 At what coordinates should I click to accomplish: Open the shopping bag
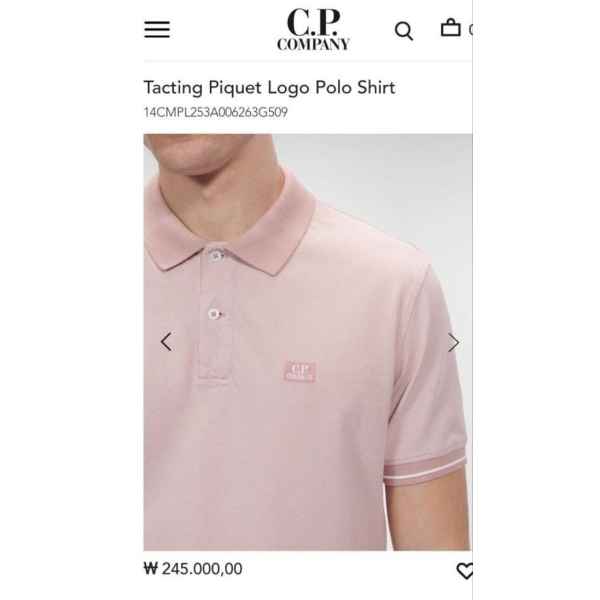451,29
